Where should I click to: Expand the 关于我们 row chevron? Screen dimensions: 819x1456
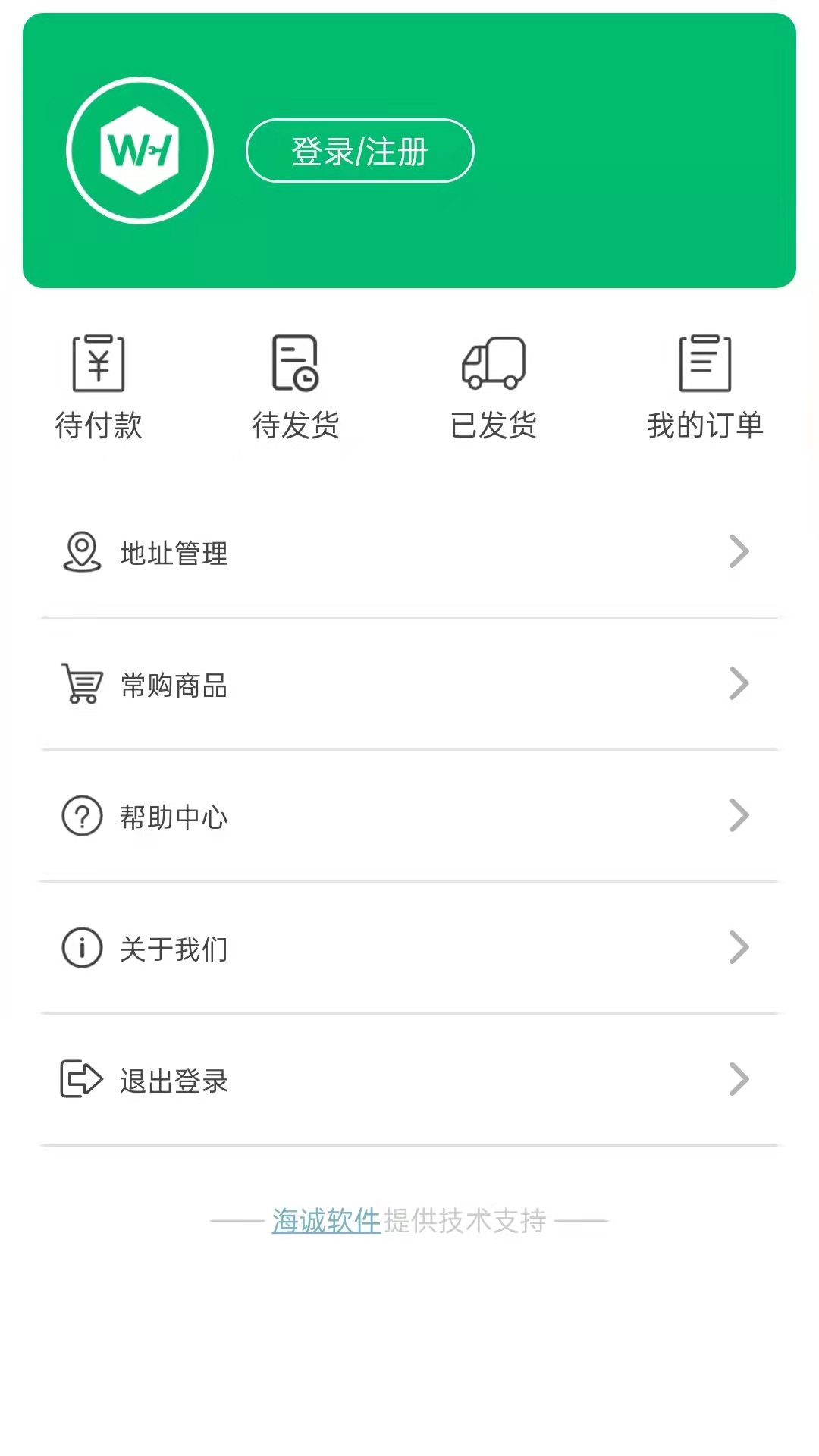[x=739, y=947]
